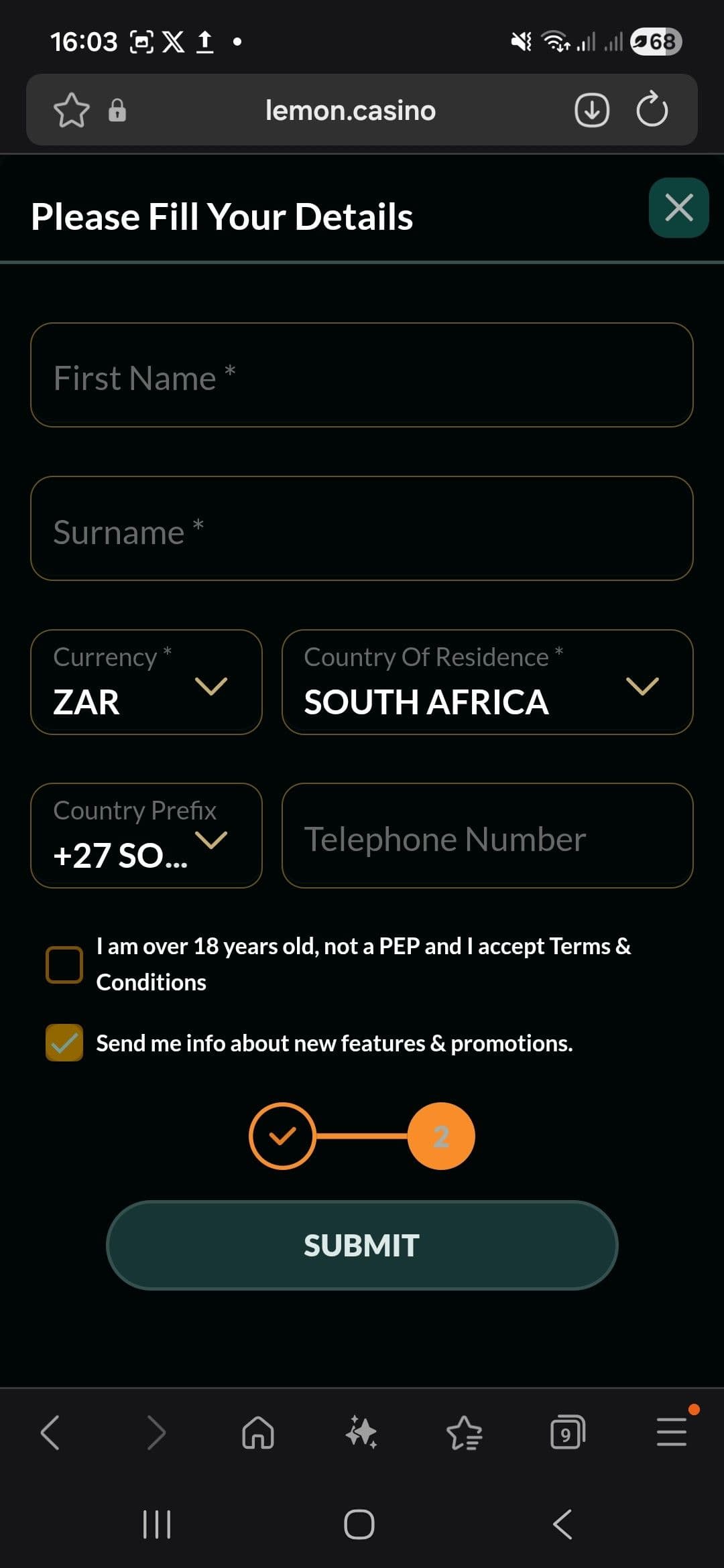Image resolution: width=724 pixels, height=1568 pixels.
Task: Click the Telephone Number input field
Action: [x=487, y=837]
